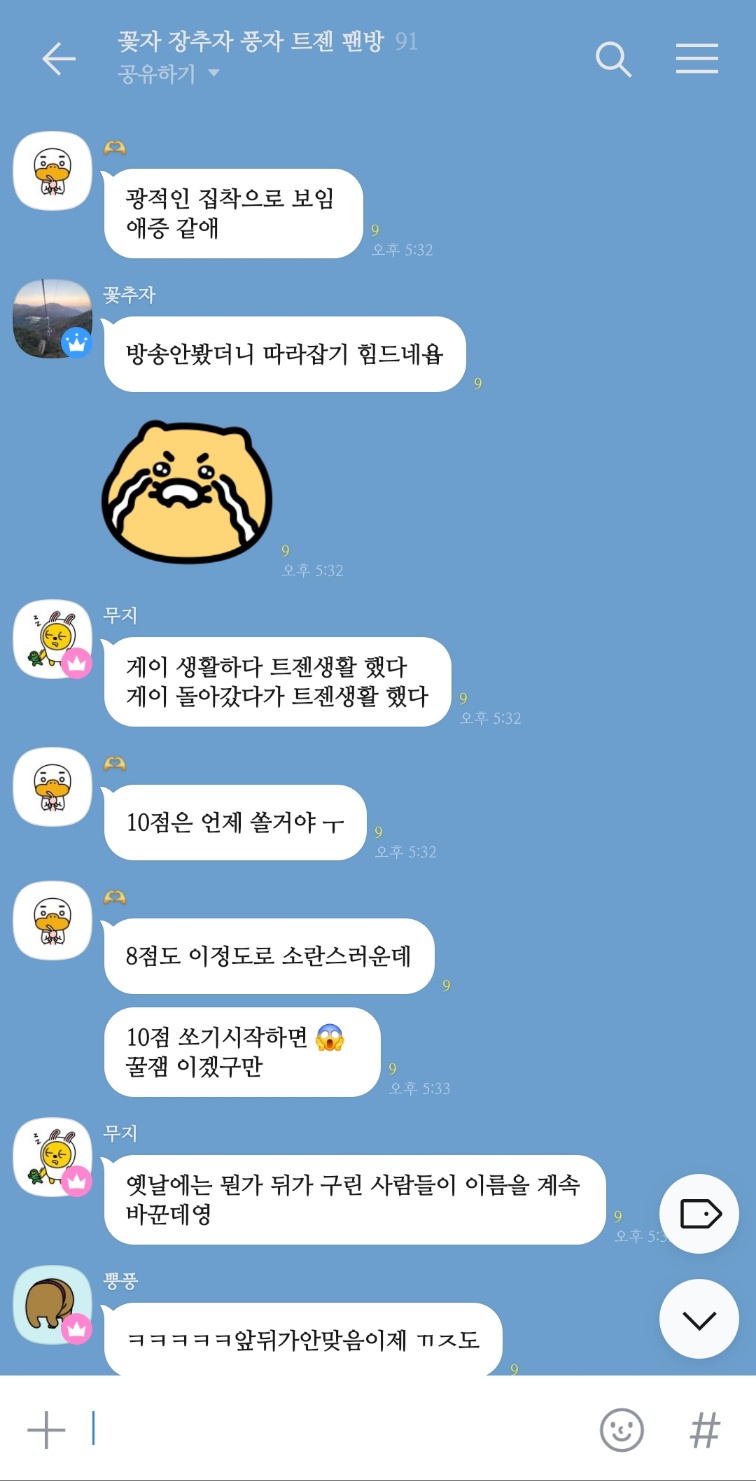The image size is (756, 1481).
Task: View the crying emoticon sticker
Action: click(187, 491)
